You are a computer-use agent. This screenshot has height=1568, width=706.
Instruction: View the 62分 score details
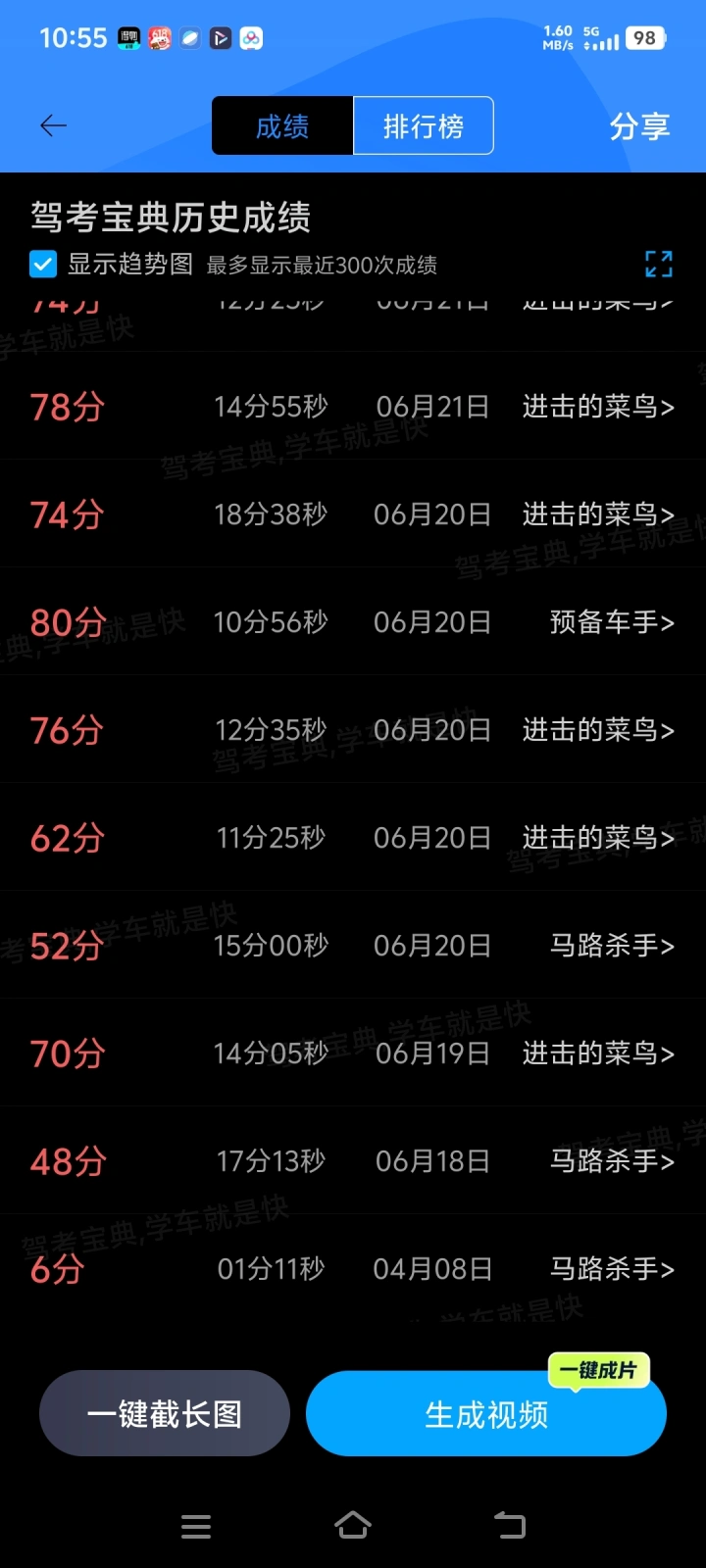point(353,837)
